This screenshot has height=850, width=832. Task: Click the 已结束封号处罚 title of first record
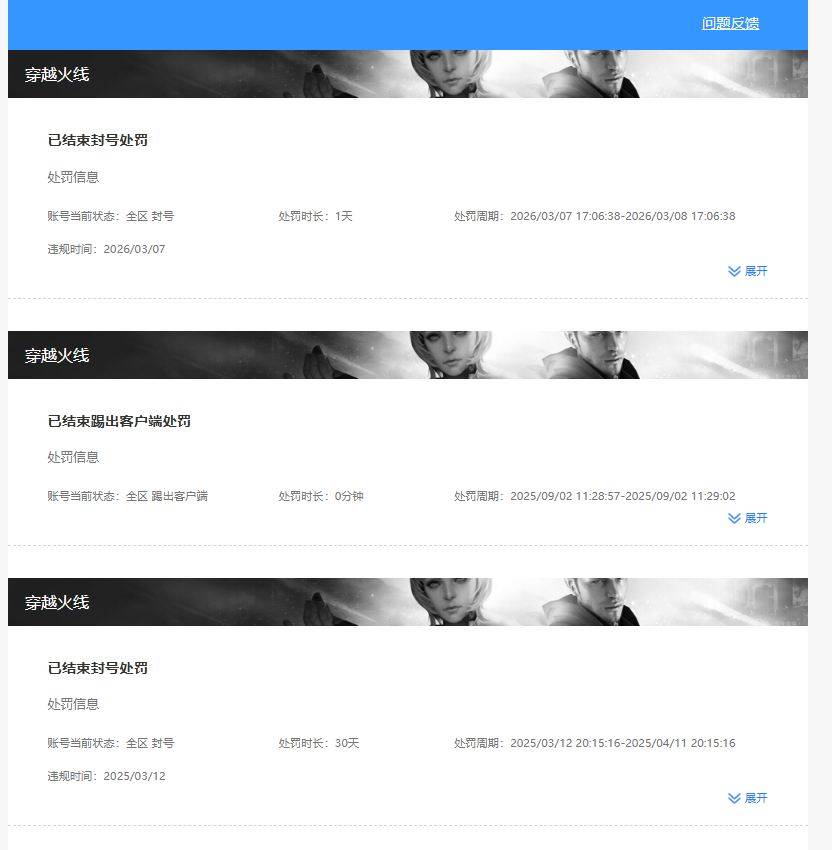coord(96,140)
